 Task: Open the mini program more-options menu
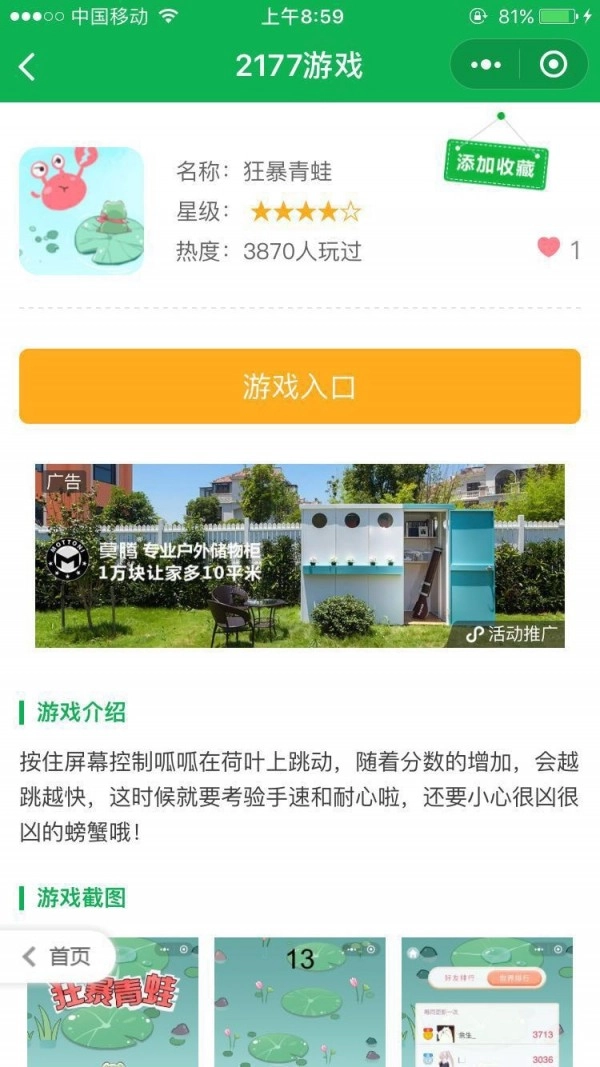coord(486,65)
